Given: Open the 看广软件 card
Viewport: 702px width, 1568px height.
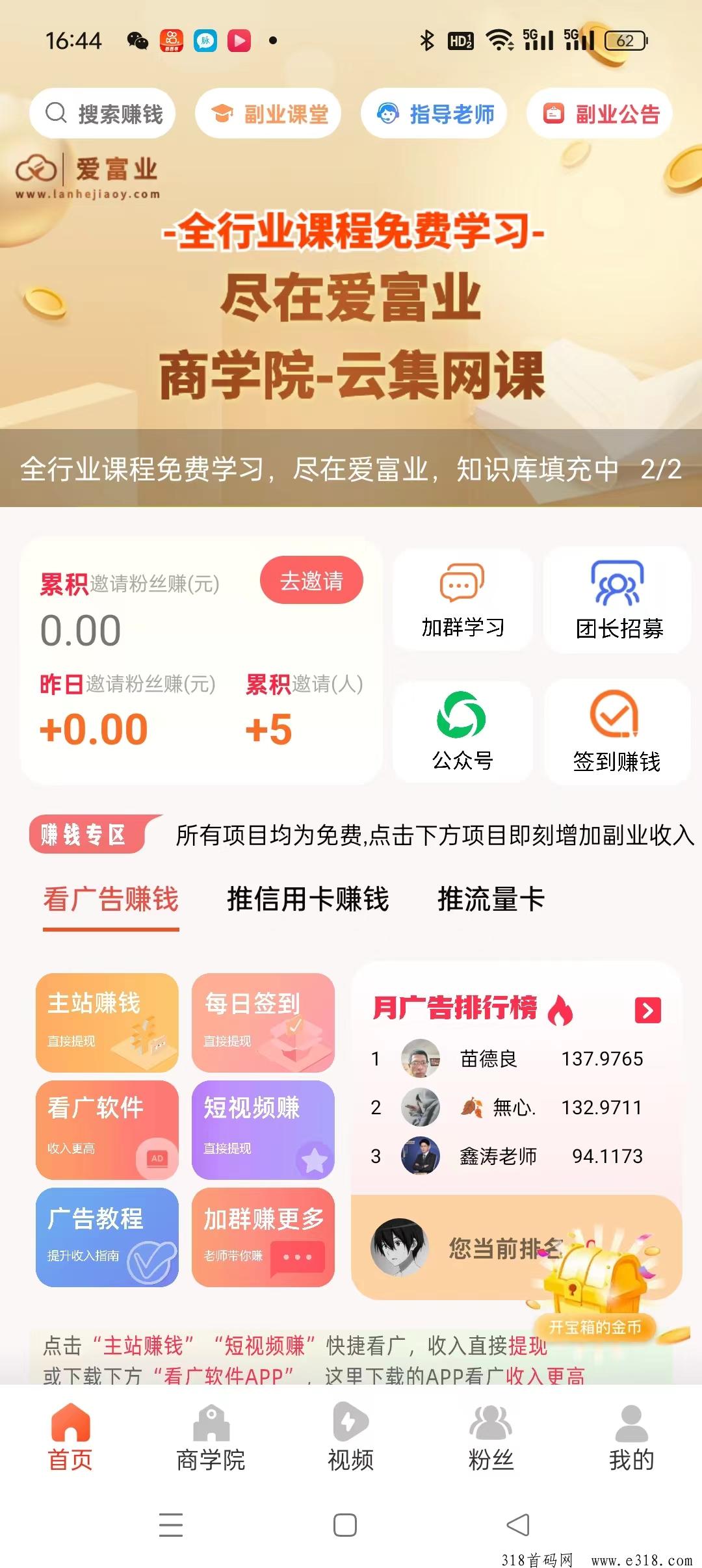Looking at the screenshot, I should pyautogui.click(x=107, y=1130).
